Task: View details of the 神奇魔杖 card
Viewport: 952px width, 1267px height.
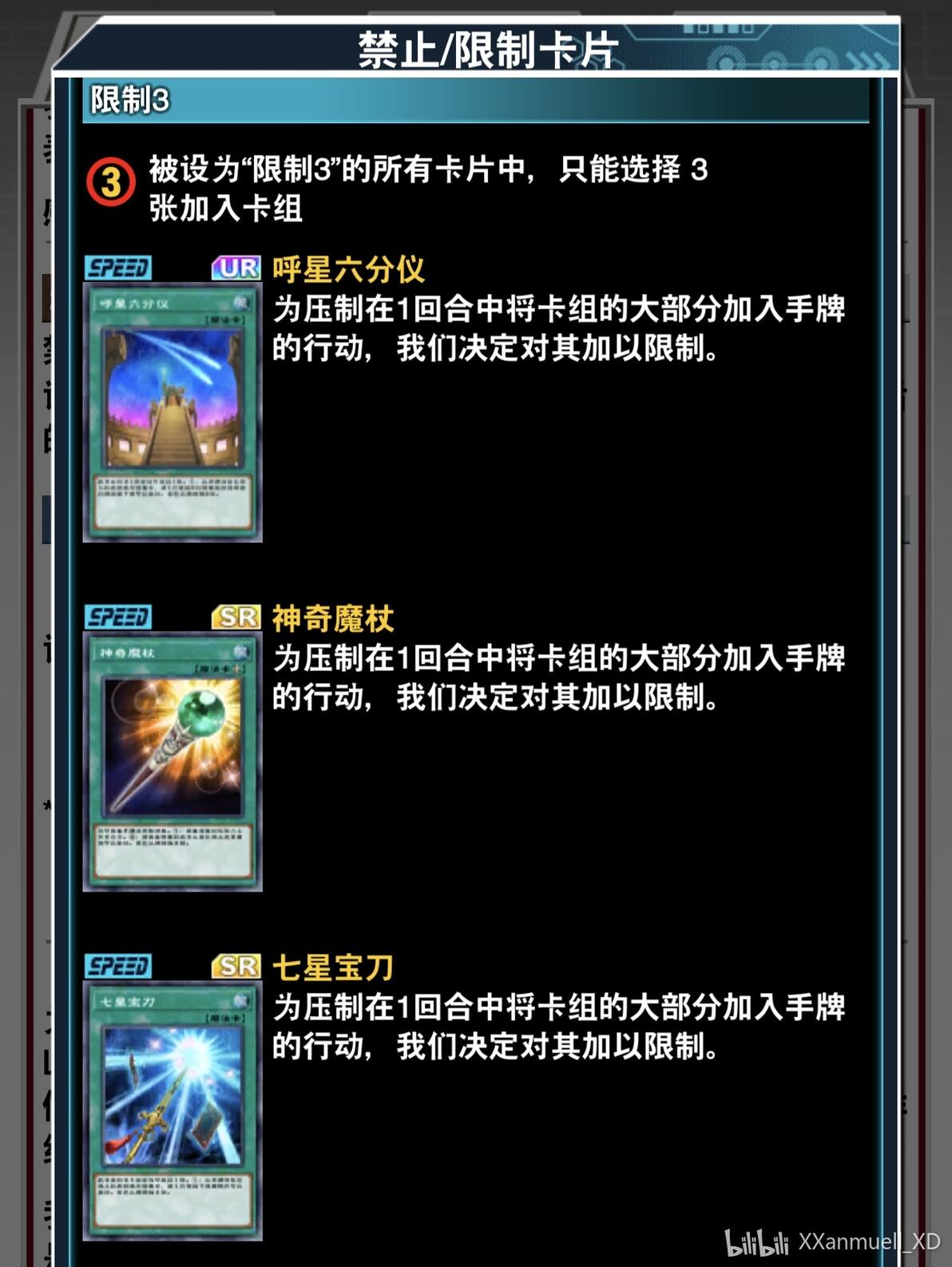Action: point(173,761)
